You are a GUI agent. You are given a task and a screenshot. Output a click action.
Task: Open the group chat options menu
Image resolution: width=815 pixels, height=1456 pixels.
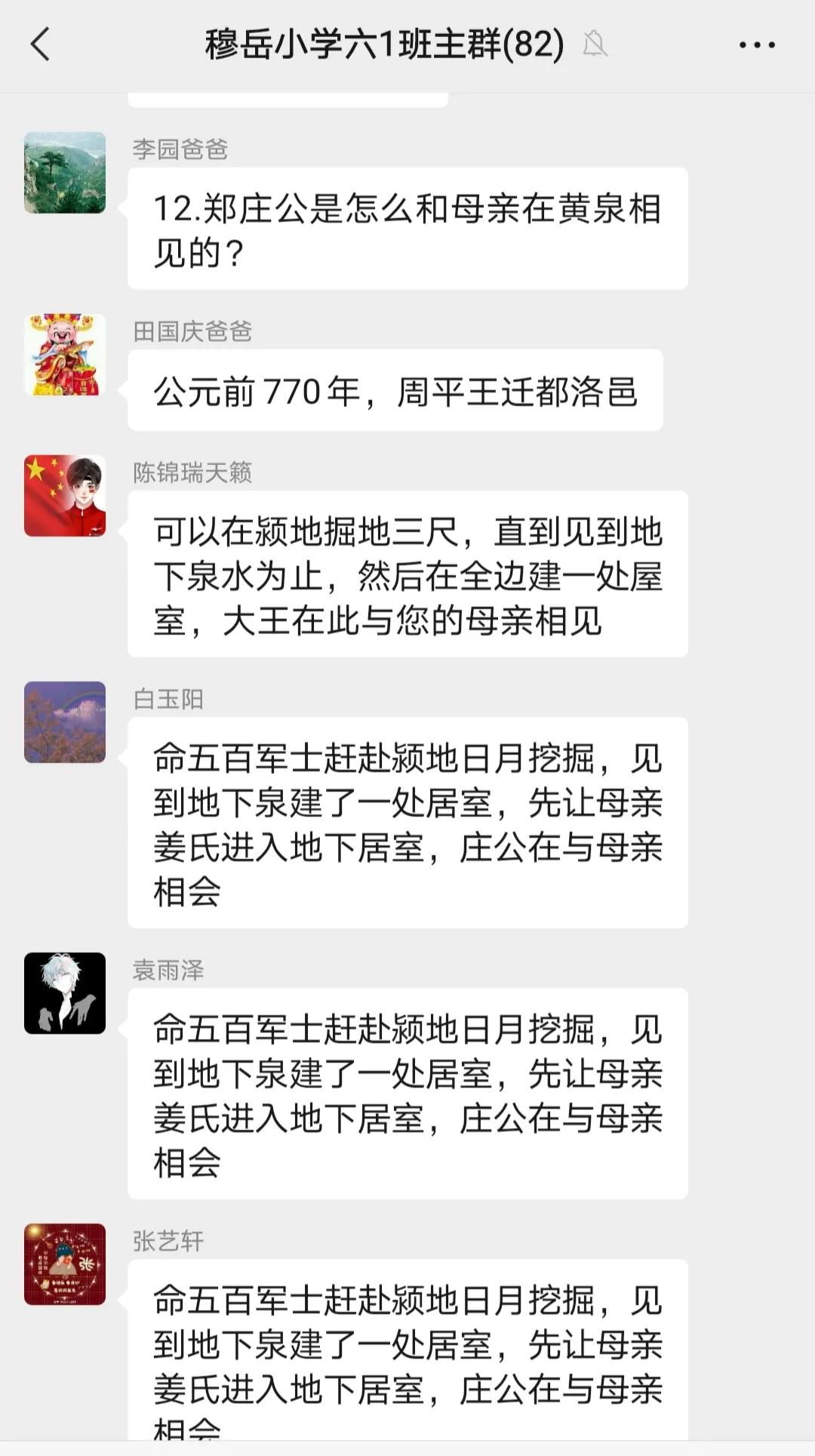(757, 45)
